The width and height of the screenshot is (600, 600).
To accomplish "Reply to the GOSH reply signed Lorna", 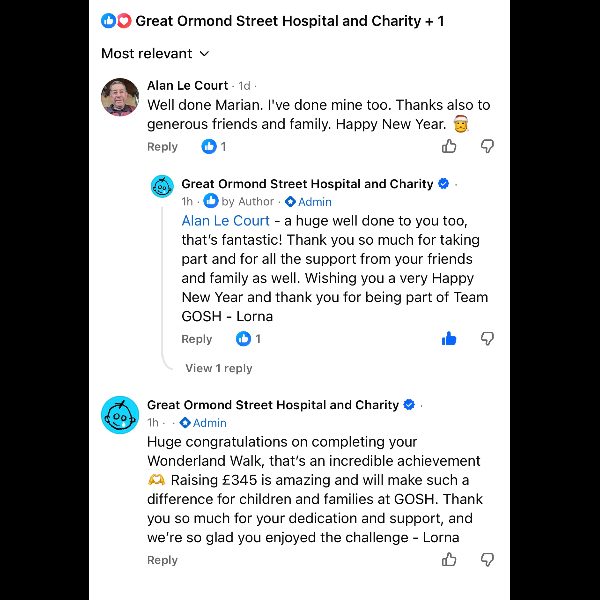I will tap(197, 339).
